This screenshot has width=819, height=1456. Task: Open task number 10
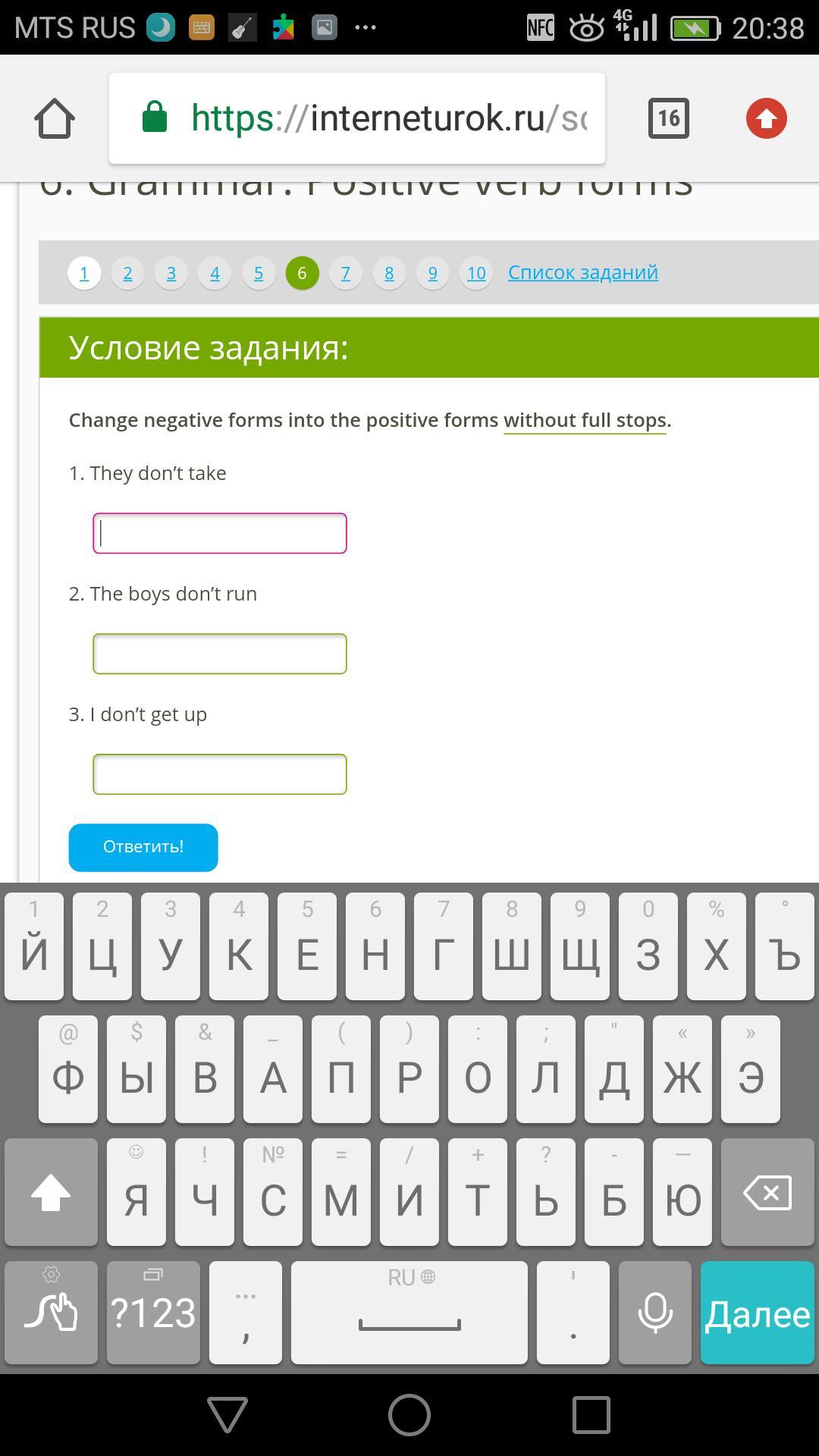pyautogui.click(x=476, y=273)
